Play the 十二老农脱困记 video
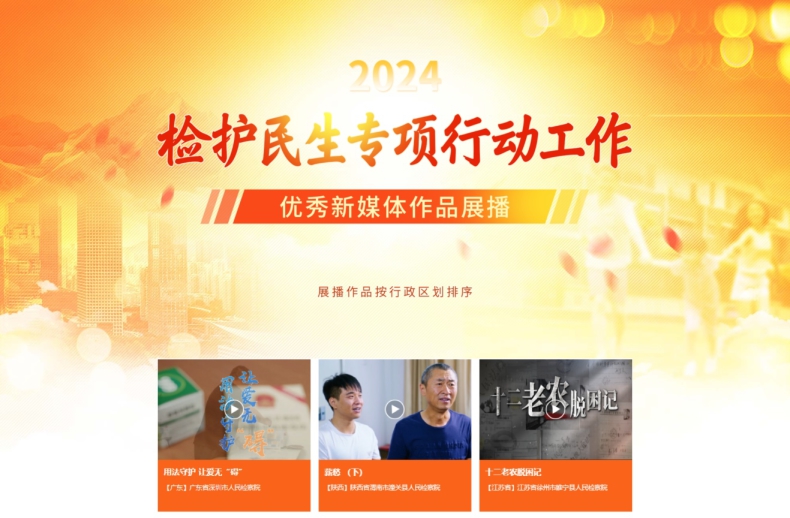790x518 pixels. click(555, 409)
